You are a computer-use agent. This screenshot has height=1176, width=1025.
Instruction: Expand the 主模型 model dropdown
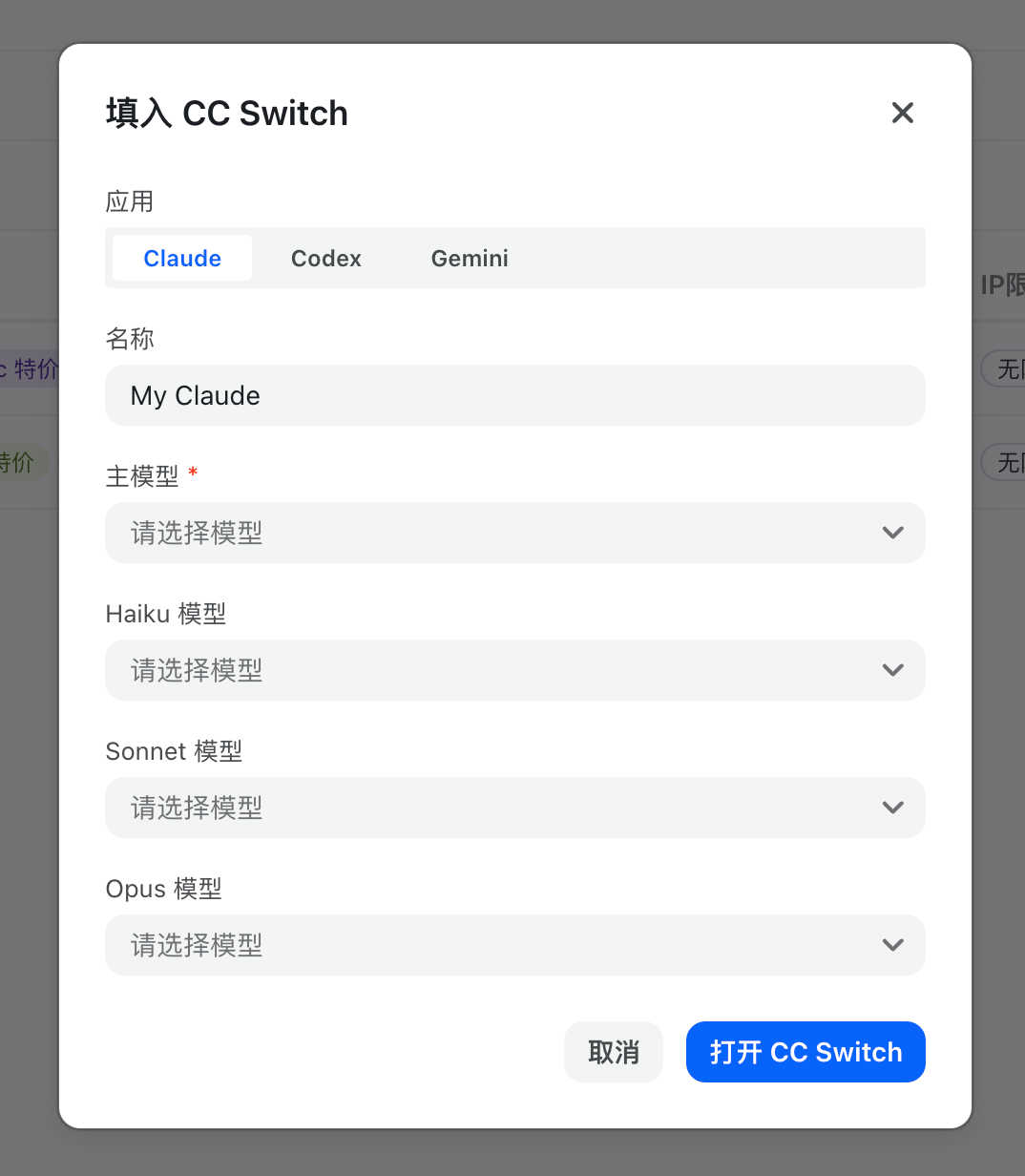tap(515, 533)
